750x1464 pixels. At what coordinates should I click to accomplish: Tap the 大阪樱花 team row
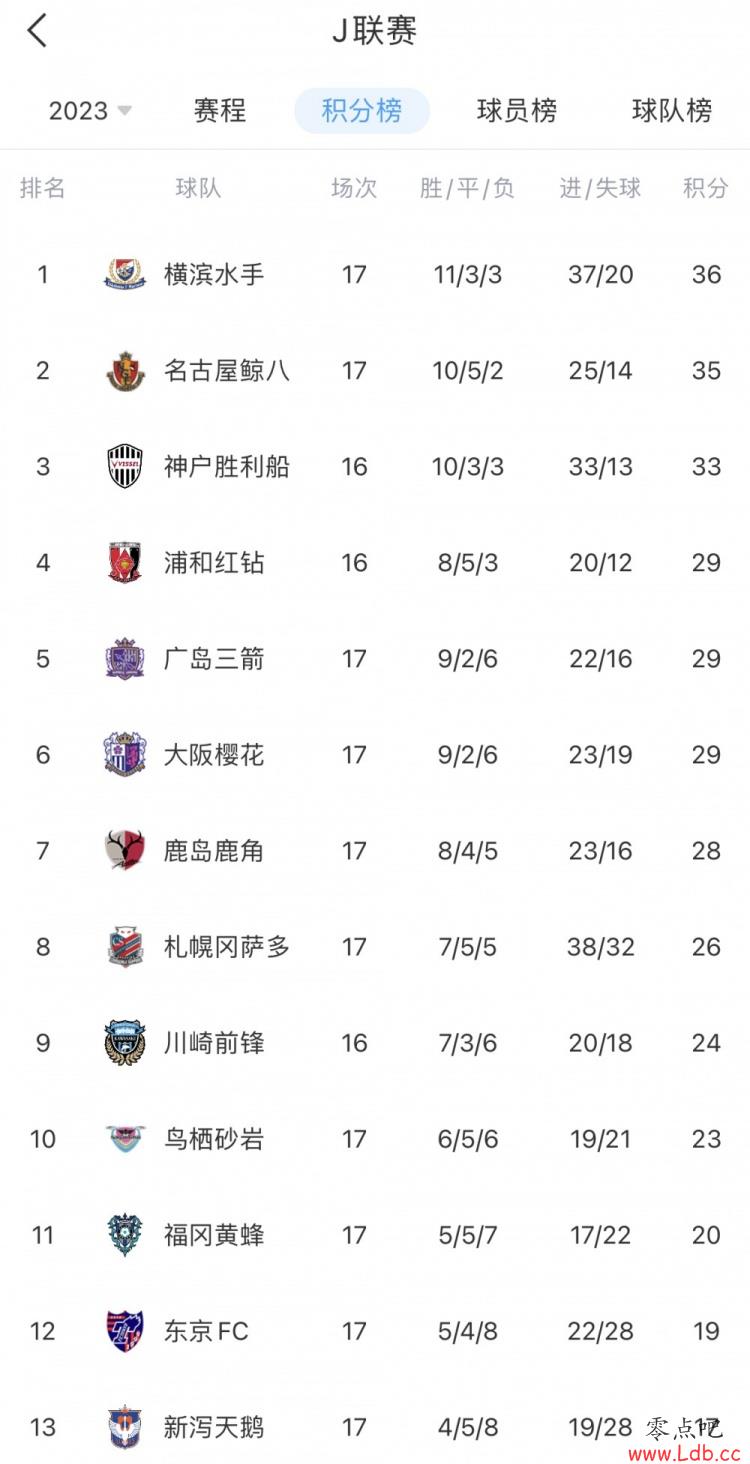click(x=214, y=755)
